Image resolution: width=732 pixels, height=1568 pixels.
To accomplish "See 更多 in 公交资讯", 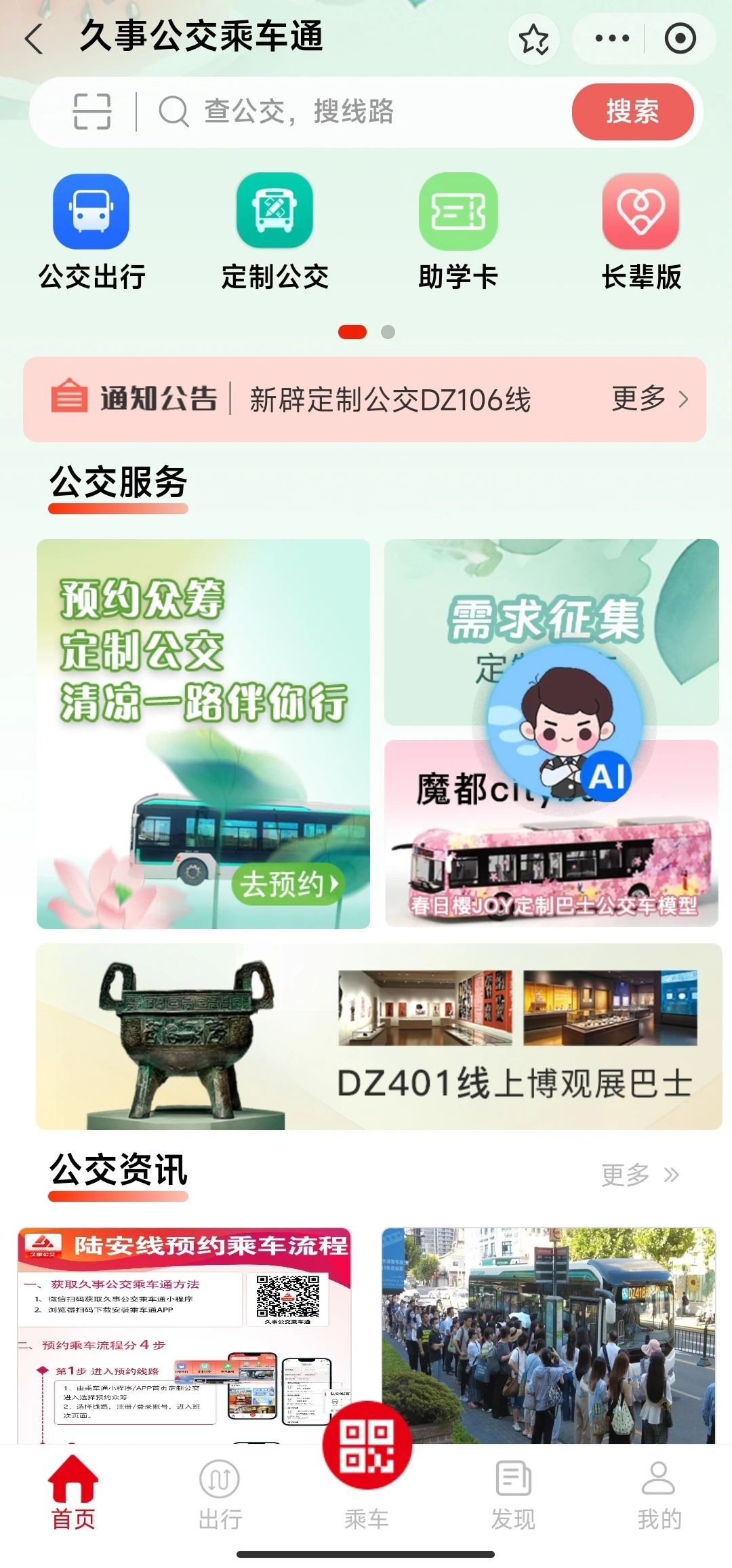I will (x=640, y=1175).
